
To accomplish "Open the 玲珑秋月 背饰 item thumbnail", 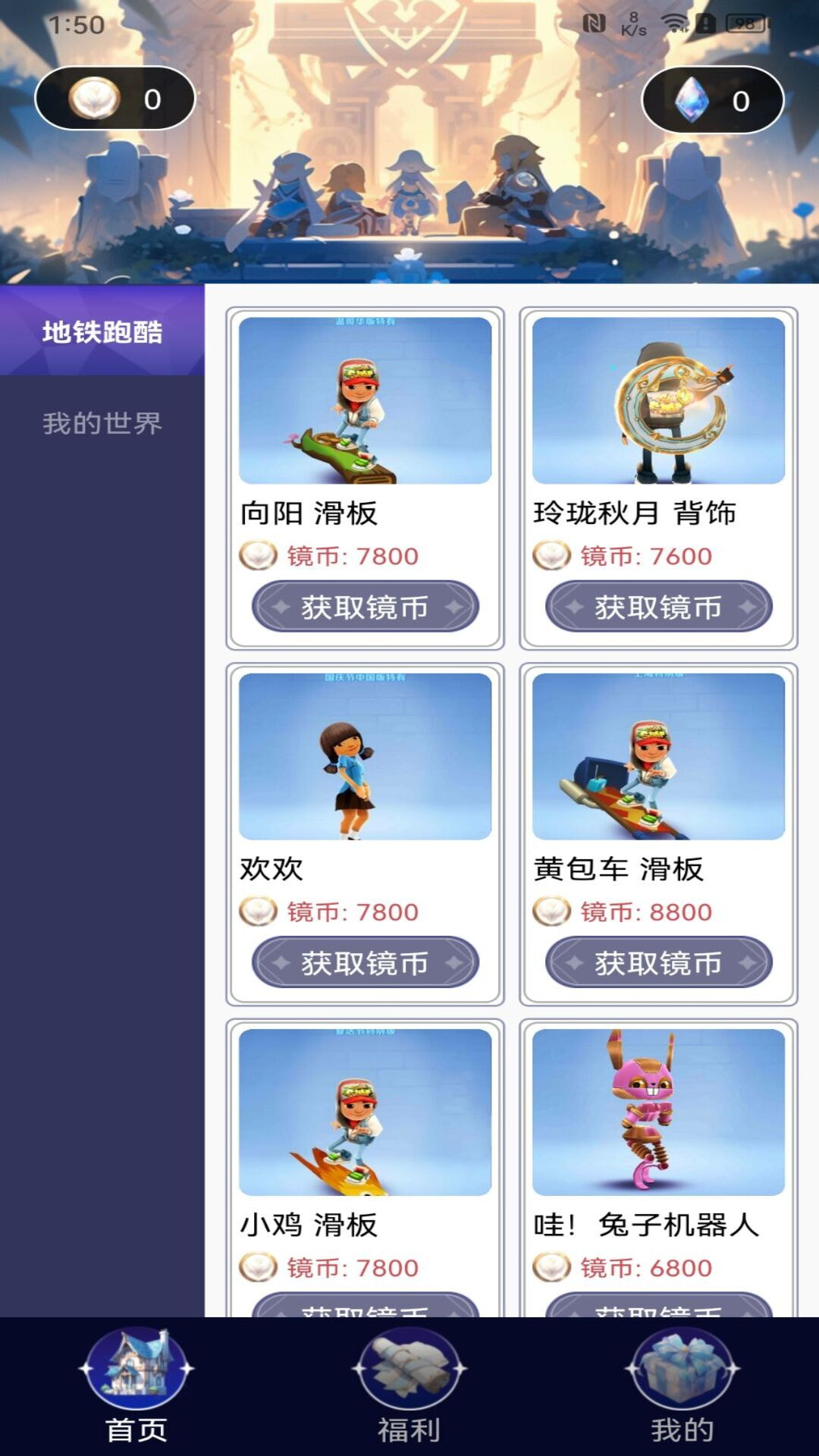I will point(657,402).
